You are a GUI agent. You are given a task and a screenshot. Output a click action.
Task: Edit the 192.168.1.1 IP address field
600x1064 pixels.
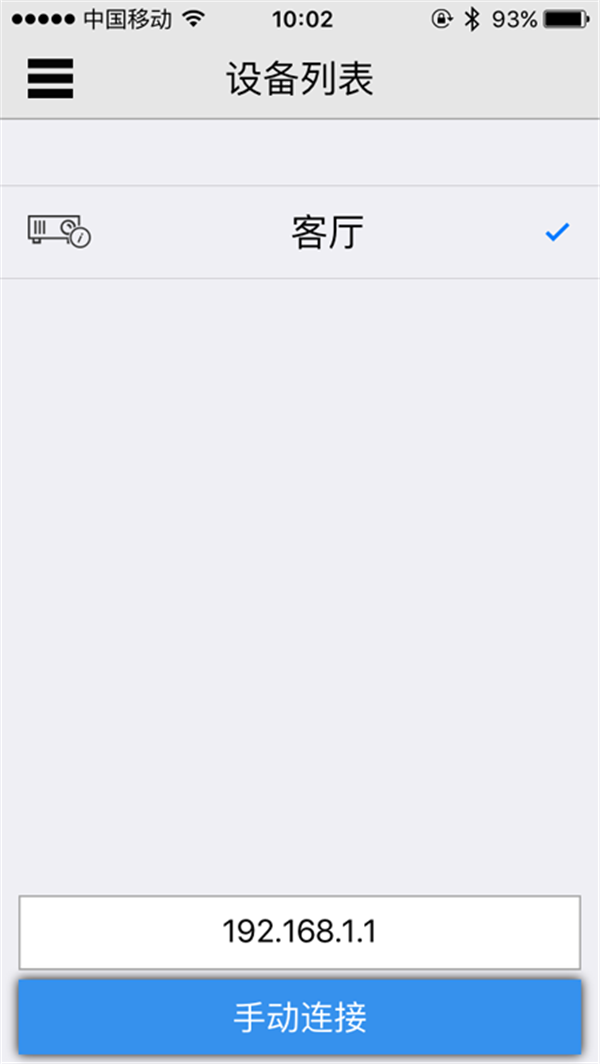pyautogui.click(x=299, y=932)
